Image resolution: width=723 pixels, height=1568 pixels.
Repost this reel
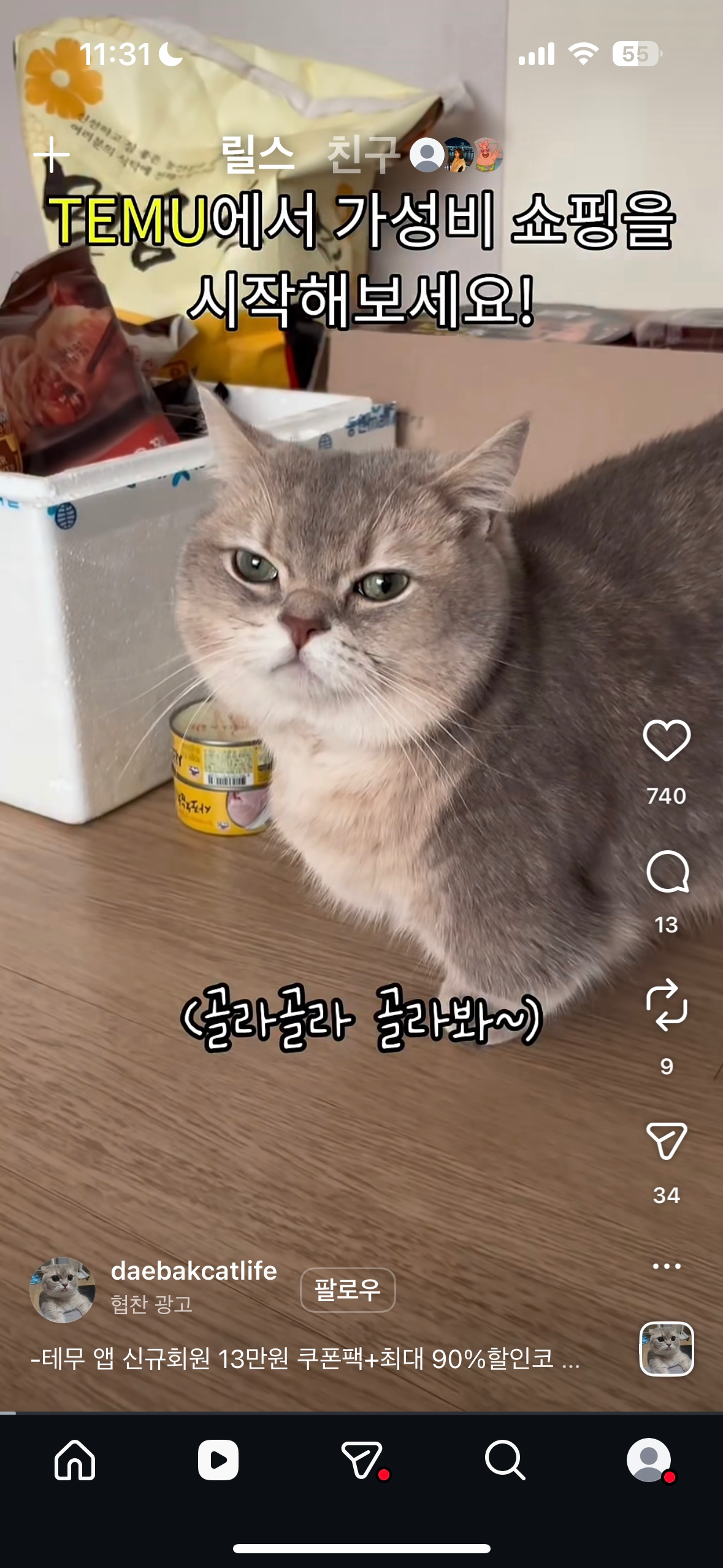tap(667, 1005)
